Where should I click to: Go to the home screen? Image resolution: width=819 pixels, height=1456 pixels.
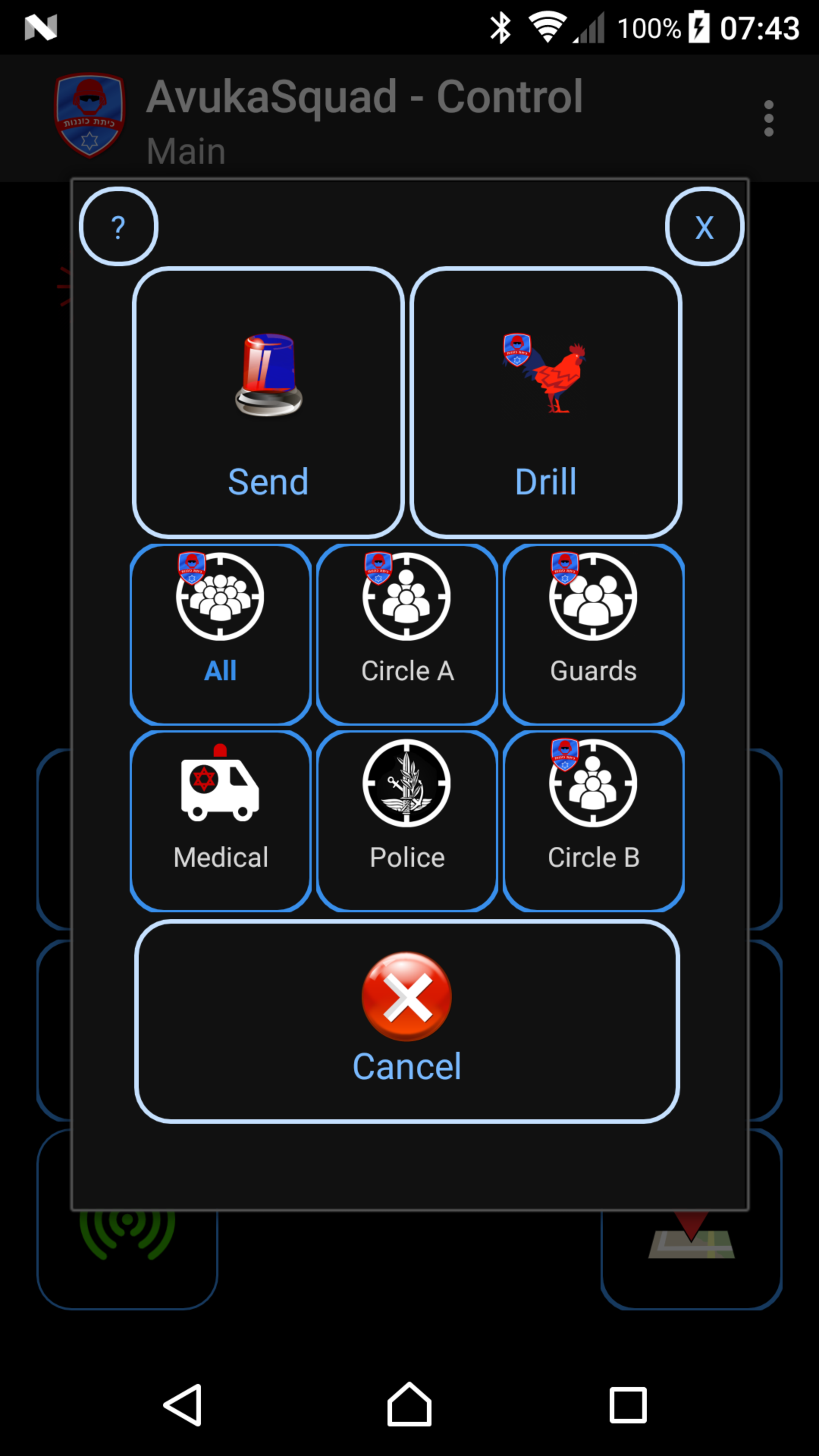point(409,1405)
